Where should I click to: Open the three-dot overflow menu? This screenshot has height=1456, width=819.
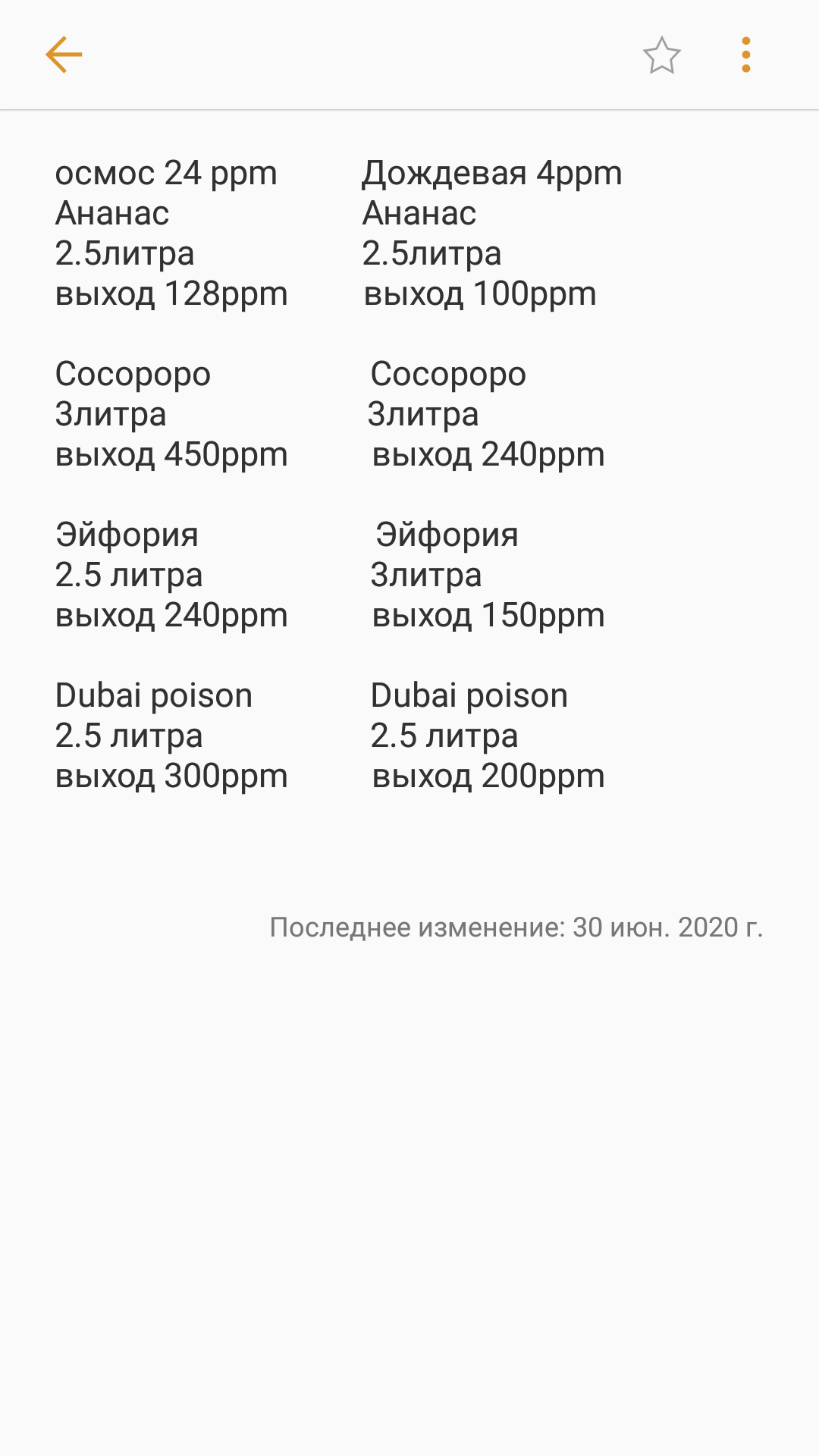[x=746, y=55]
